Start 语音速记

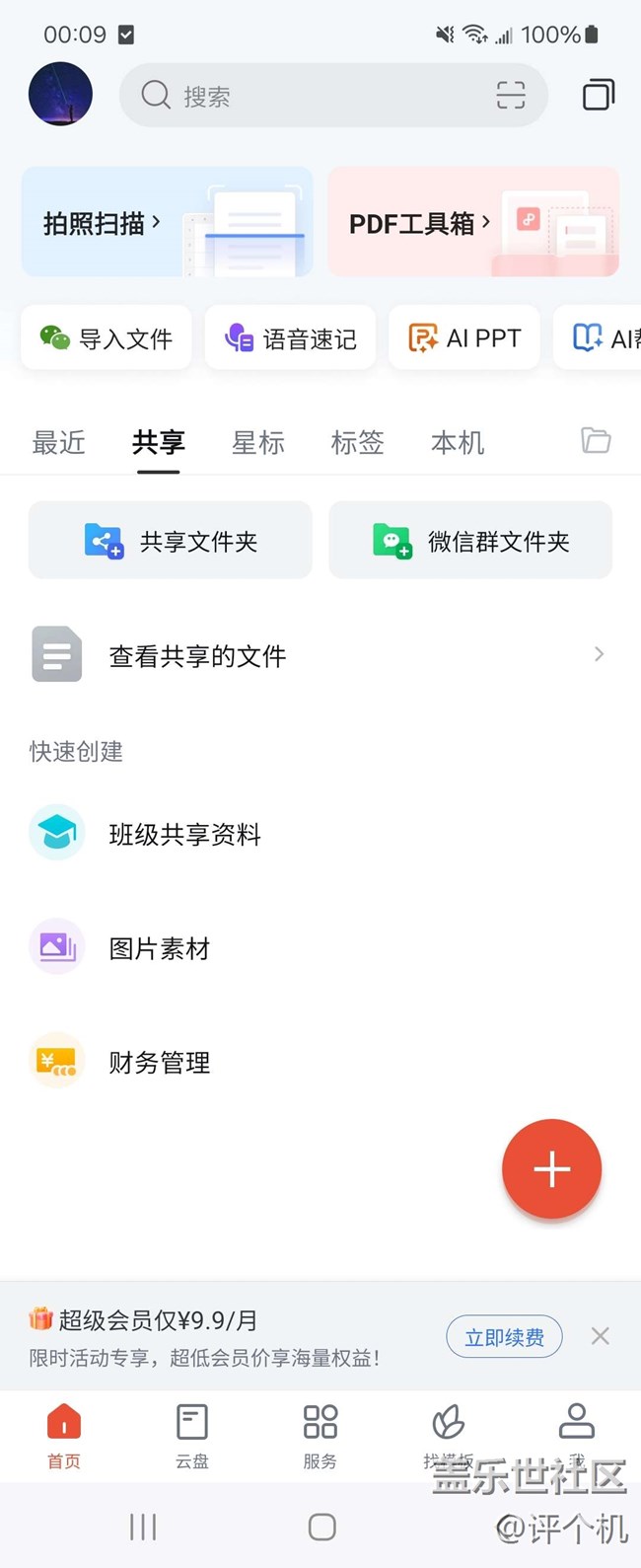[290, 338]
